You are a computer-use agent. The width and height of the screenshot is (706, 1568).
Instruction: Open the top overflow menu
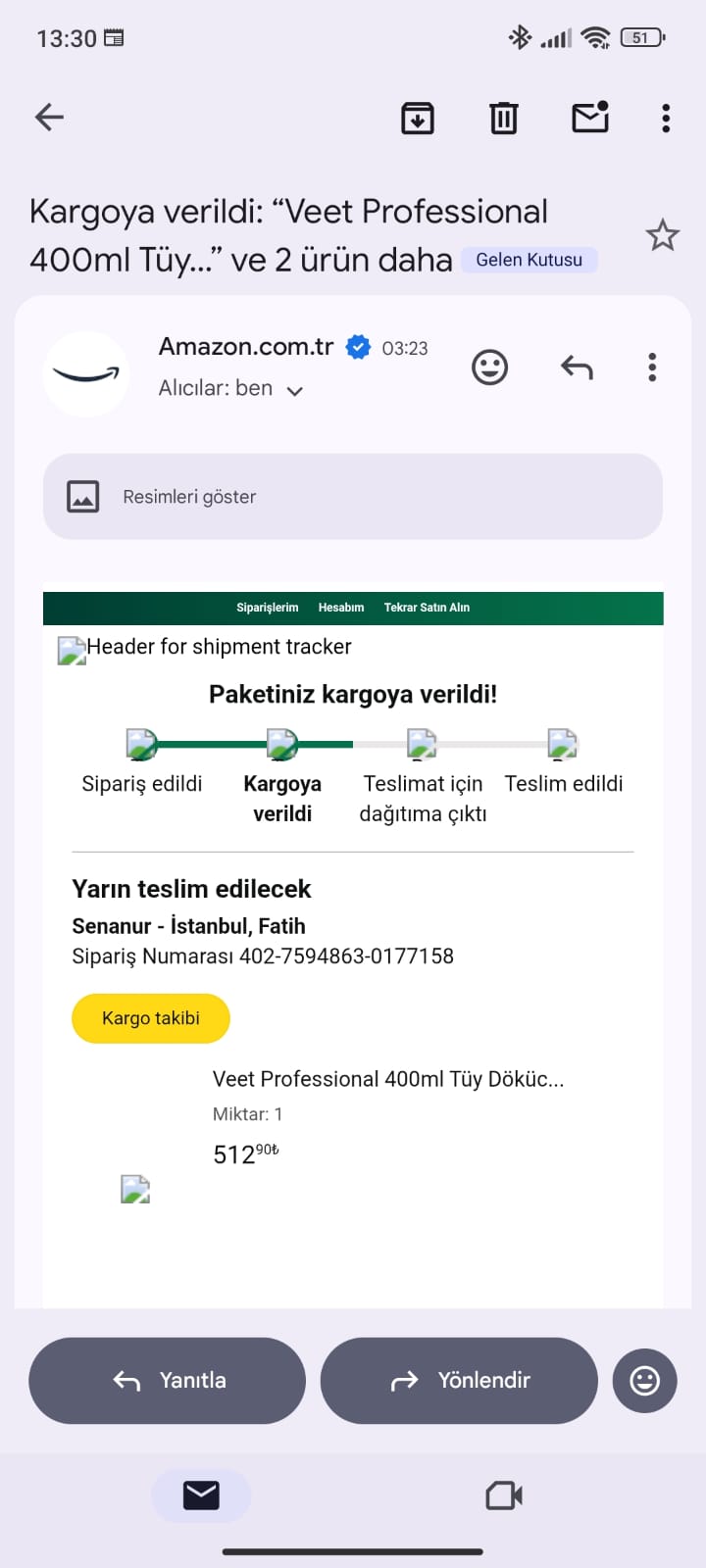(666, 118)
